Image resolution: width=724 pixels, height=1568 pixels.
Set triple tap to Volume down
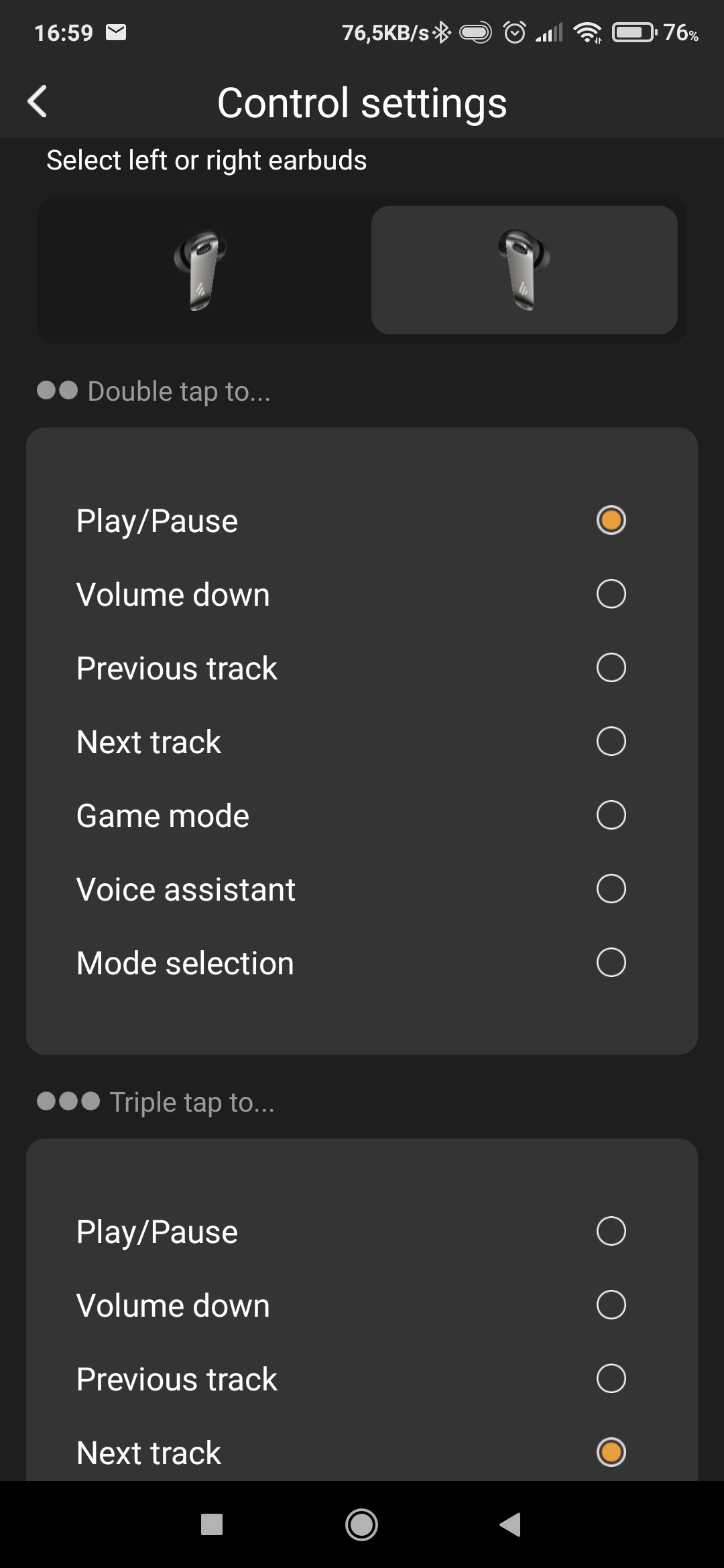[x=362, y=1305]
